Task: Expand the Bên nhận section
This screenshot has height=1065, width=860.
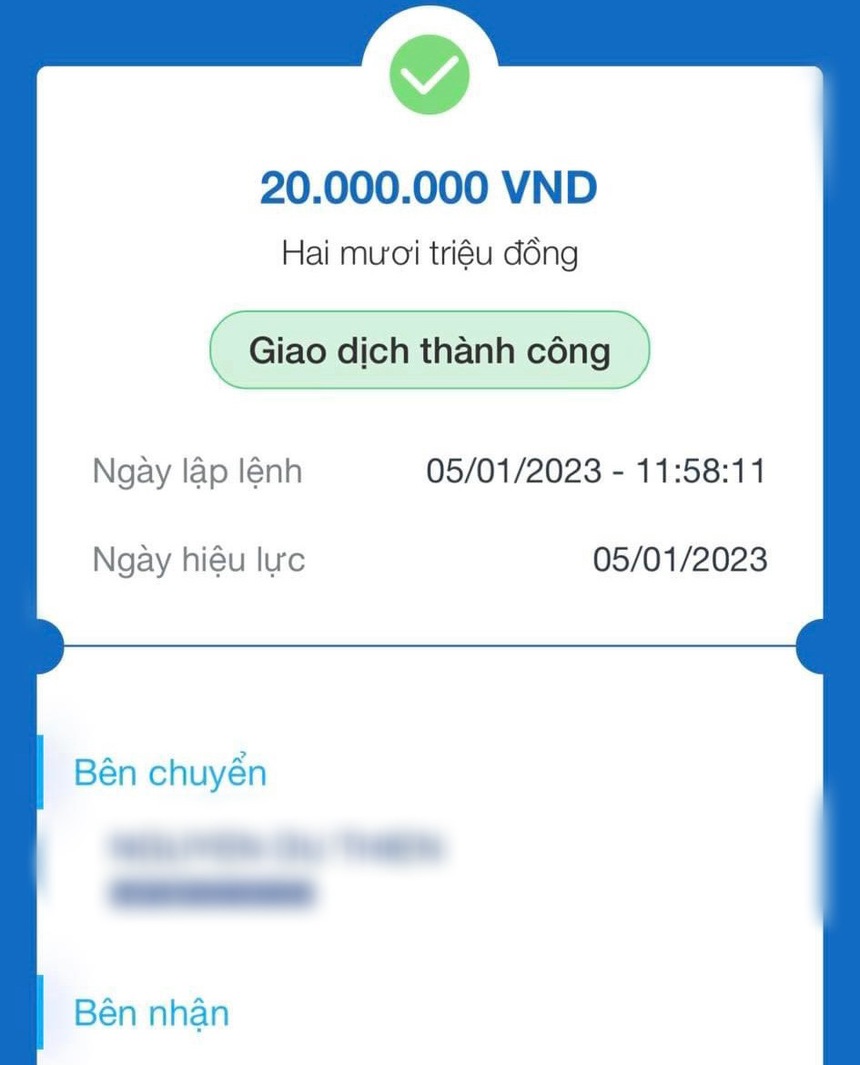Action: (150, 1012)
